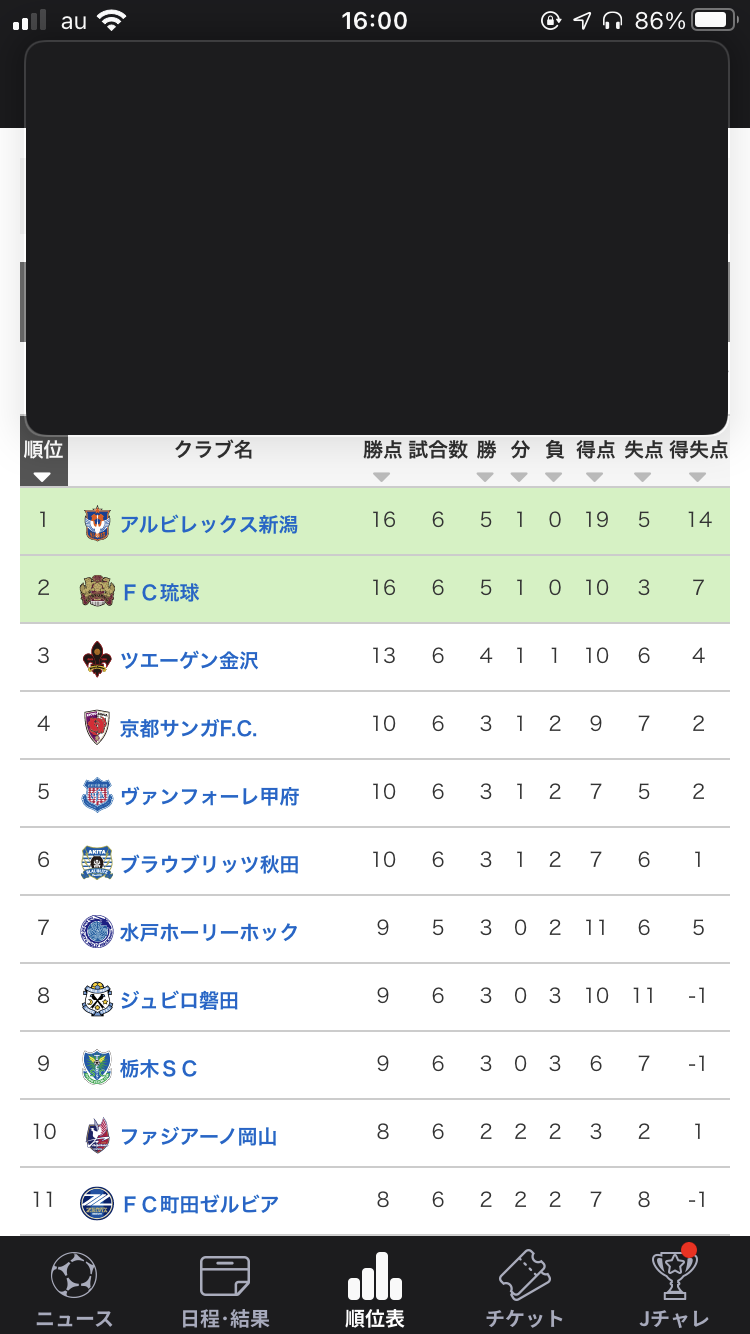Go to the チケット tab

pos(525,1288)
